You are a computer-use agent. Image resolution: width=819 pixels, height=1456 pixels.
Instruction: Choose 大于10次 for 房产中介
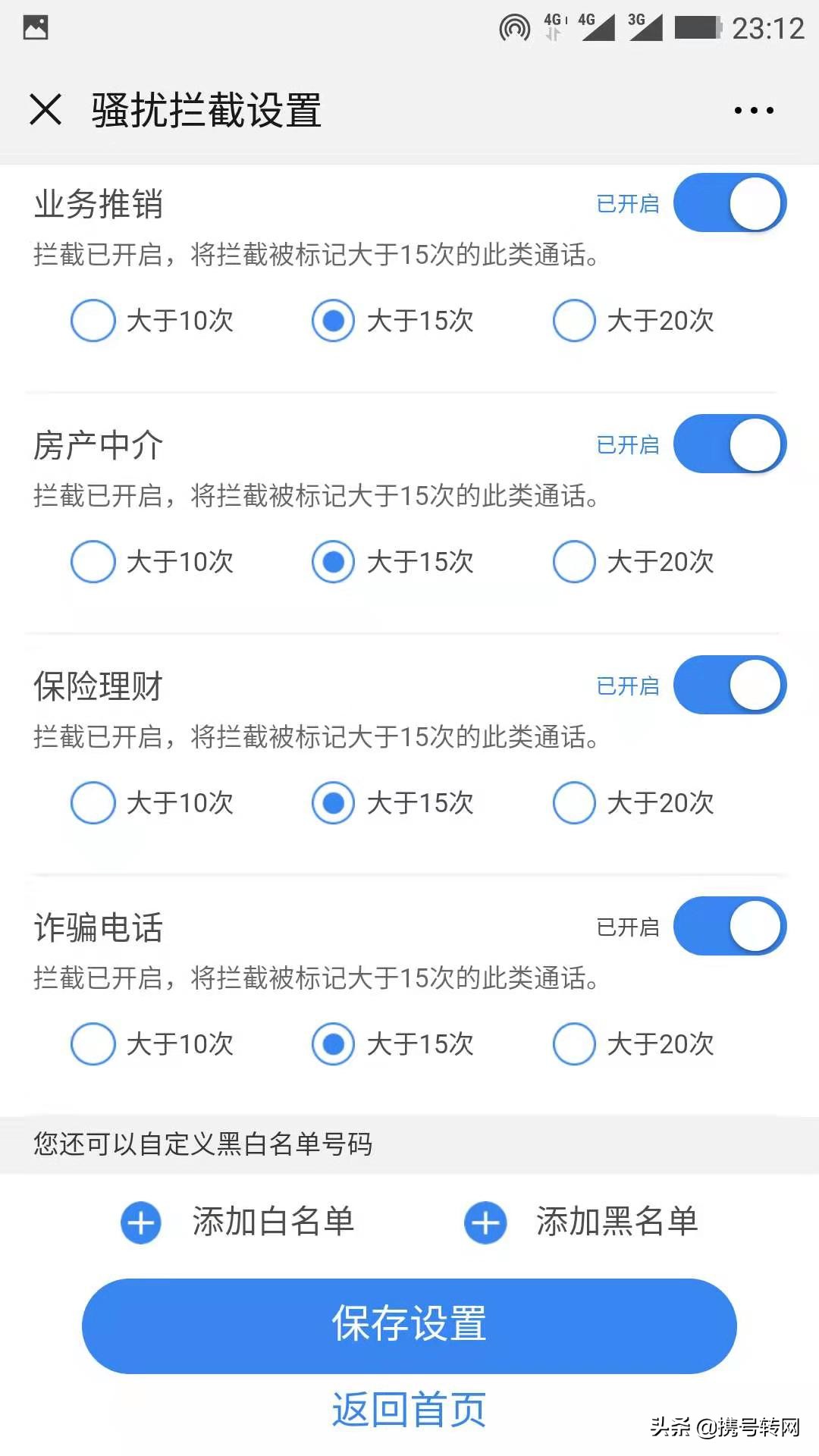coord(93,562)
